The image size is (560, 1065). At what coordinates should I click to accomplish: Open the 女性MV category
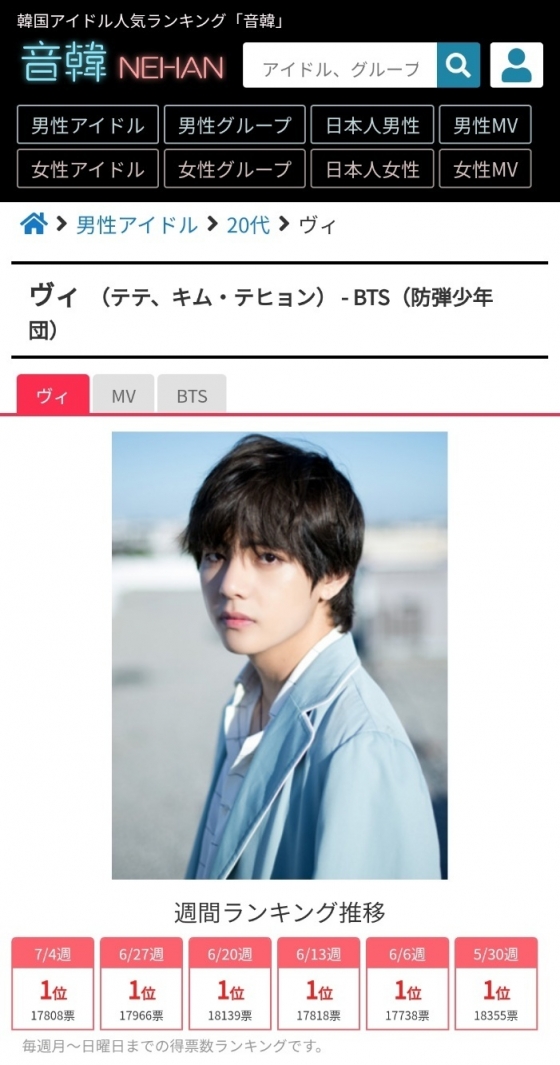tap(485, 168)
